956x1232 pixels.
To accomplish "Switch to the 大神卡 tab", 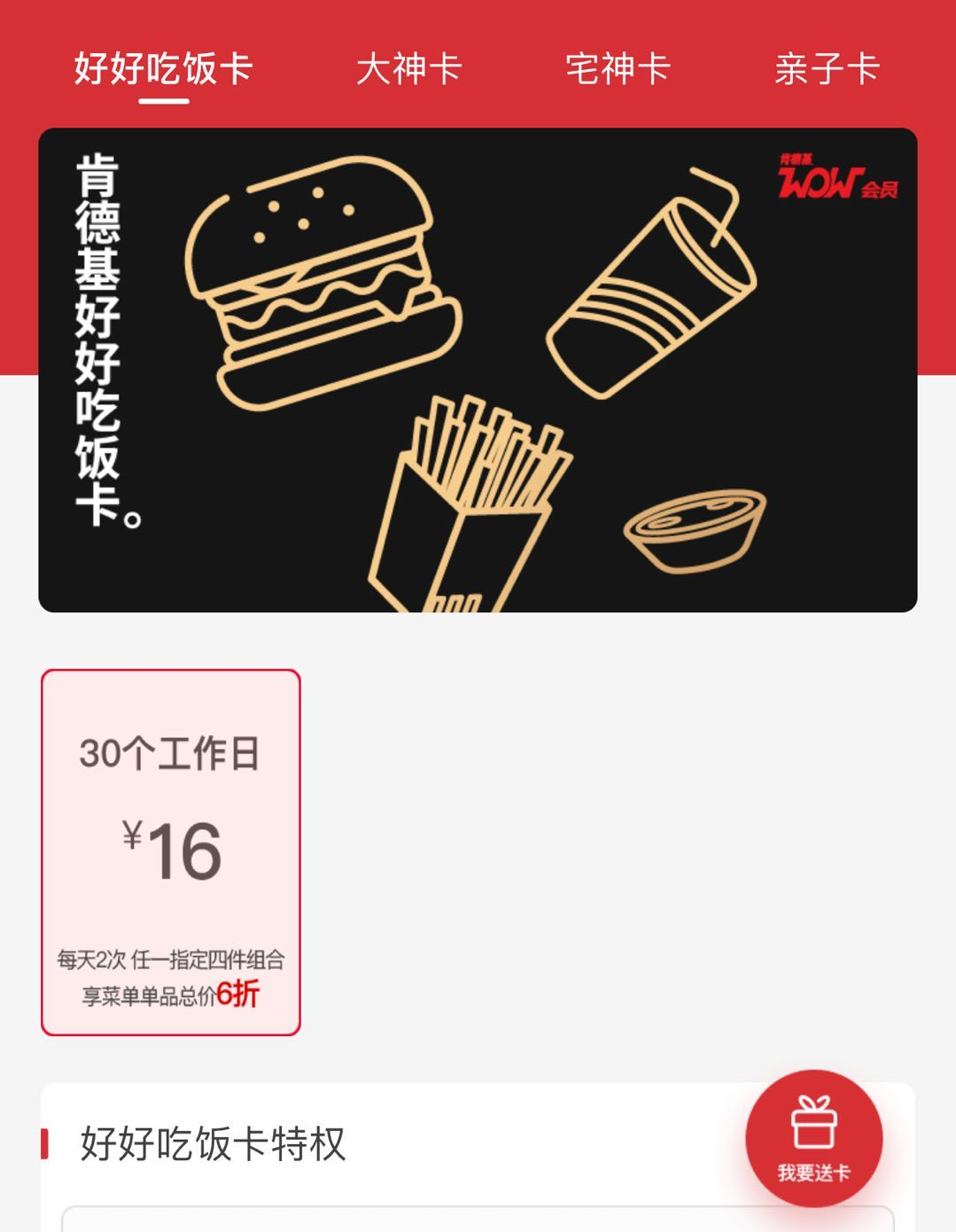I will pyautogui.click(x=408, y=69).
